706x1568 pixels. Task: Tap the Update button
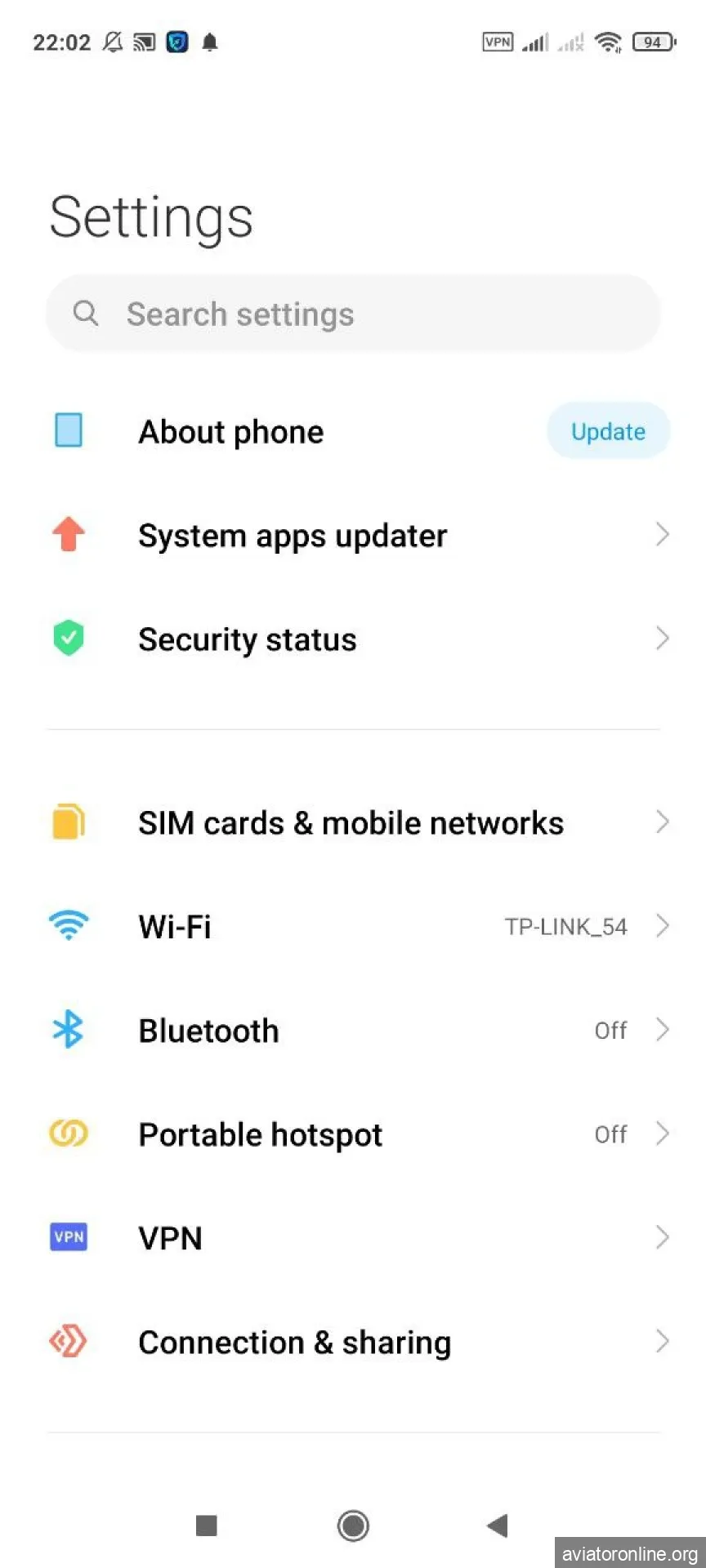tap(607, 430)
